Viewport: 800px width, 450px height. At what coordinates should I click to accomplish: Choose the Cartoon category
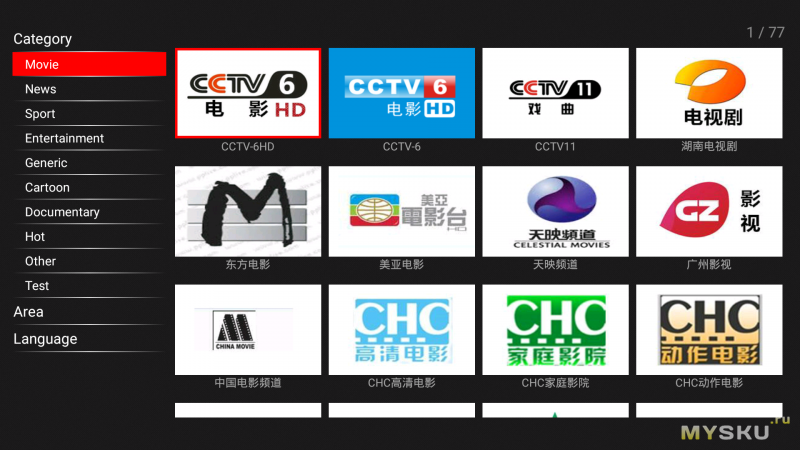pos(47,187)
